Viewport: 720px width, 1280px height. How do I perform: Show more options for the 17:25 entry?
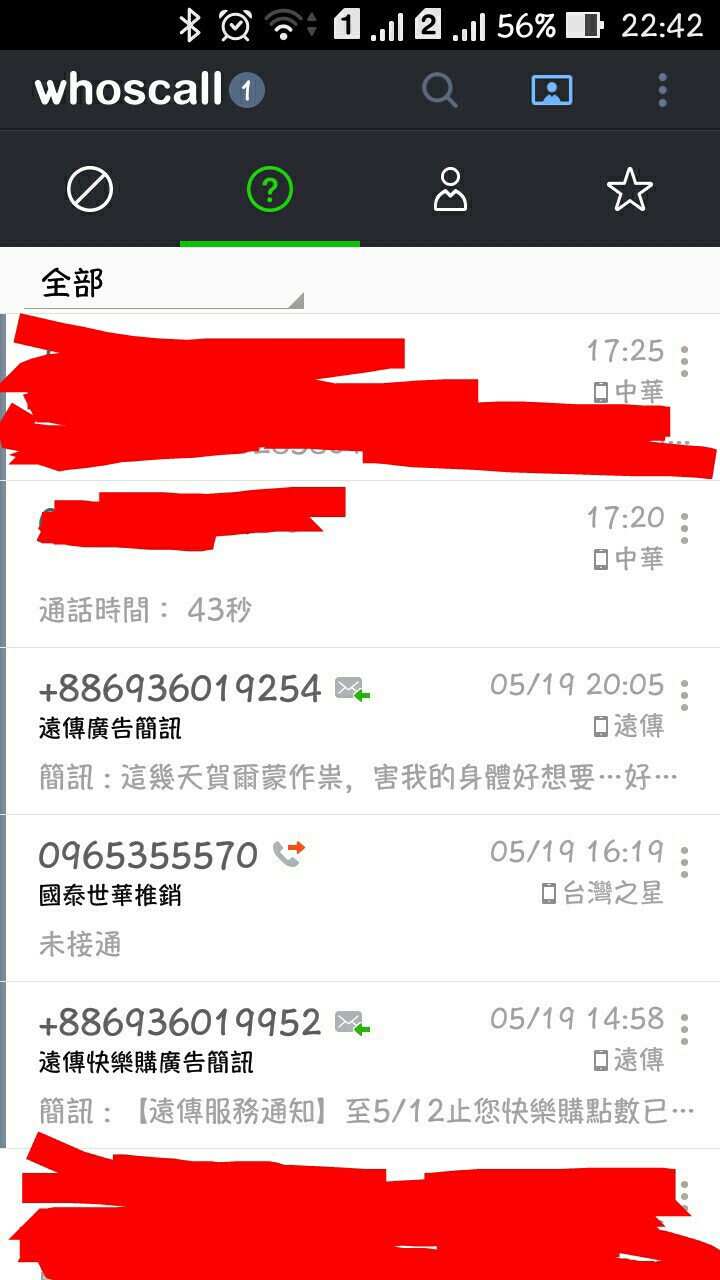684,361
